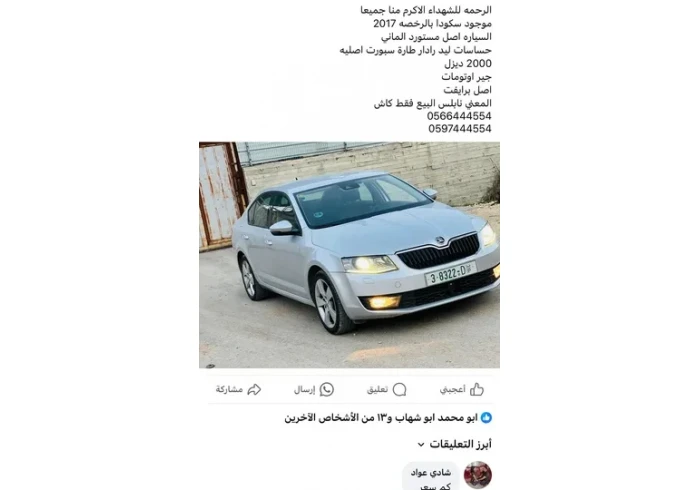View the list of people who reacted
This screenshot has height=490, width=700.
point(388,418)
